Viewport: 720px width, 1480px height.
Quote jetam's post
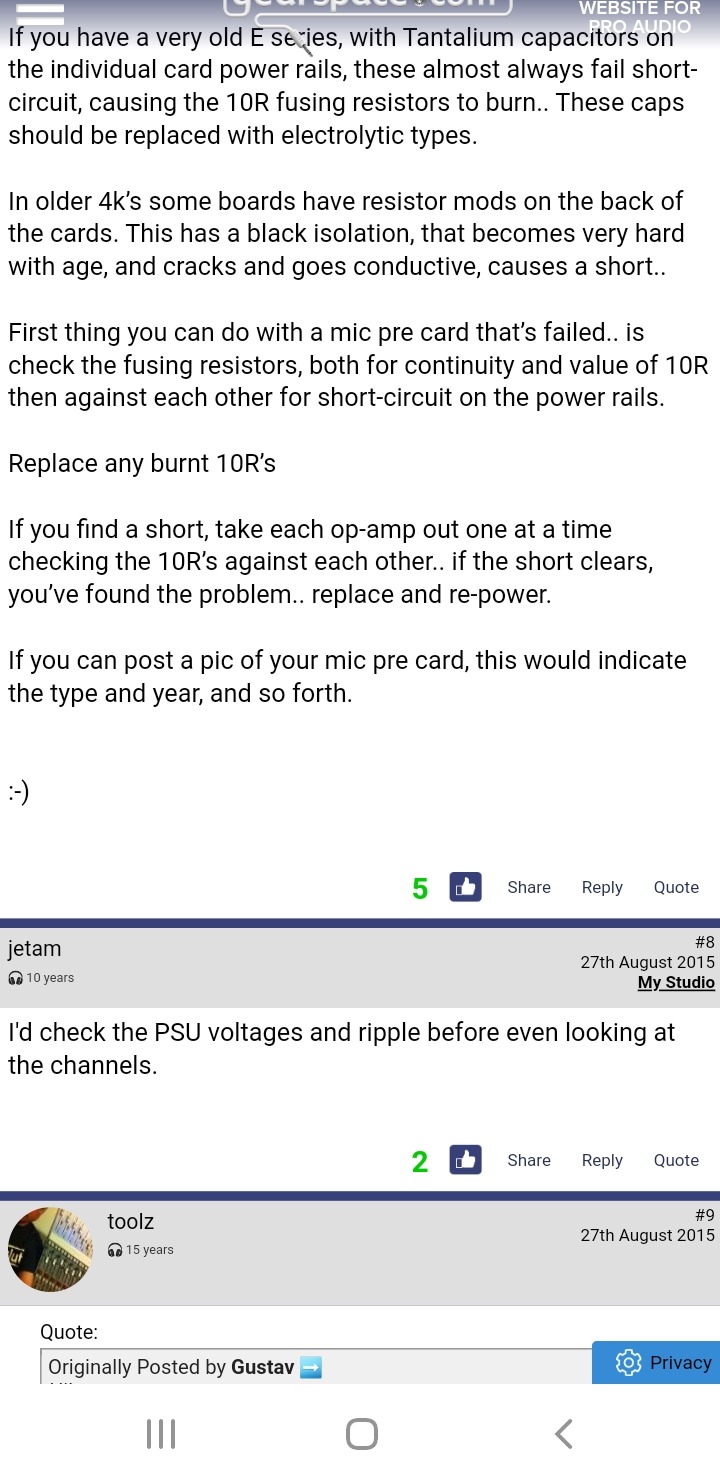click(676, 1160)
